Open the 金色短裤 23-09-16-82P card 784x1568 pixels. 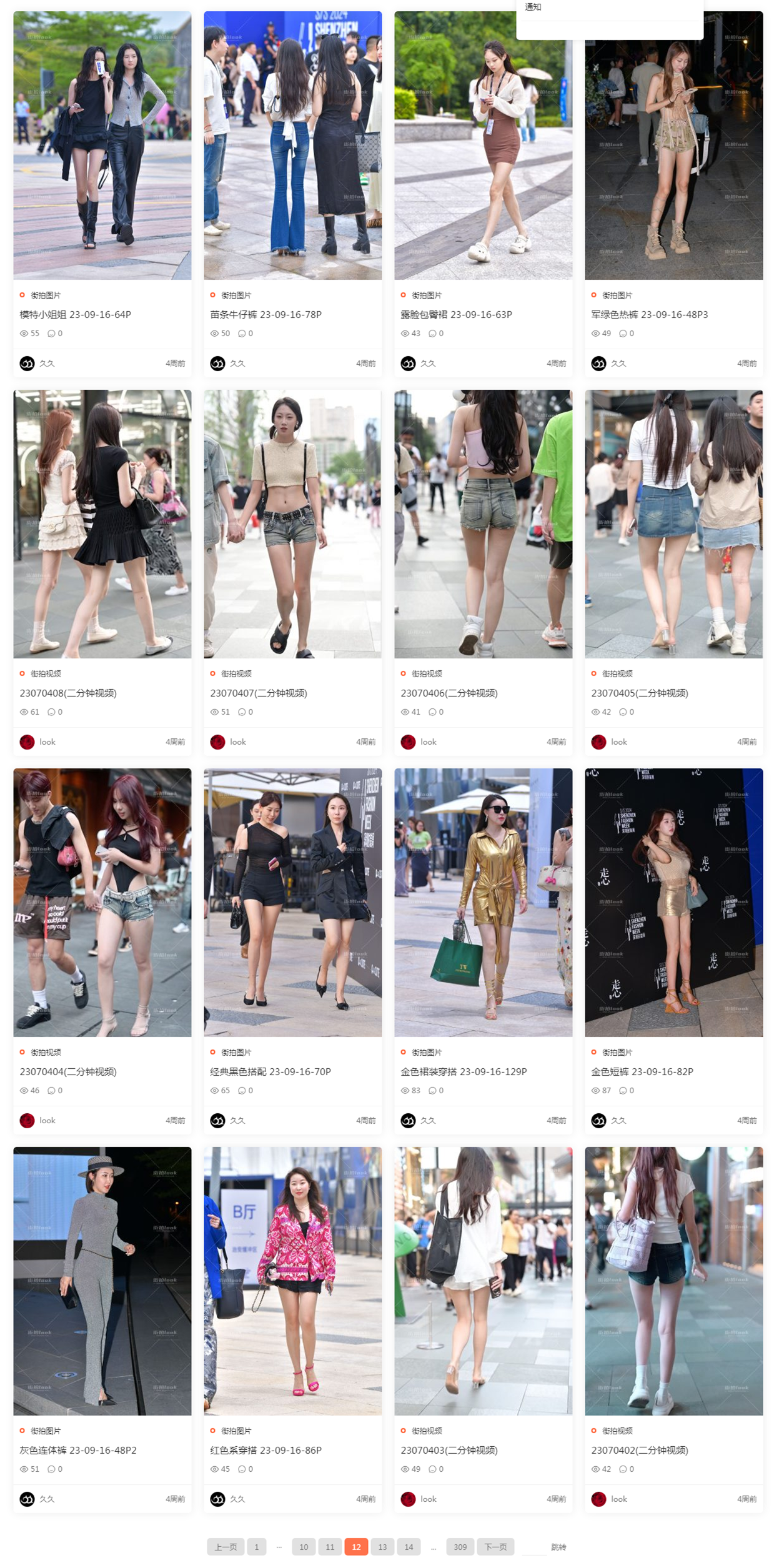642,1071
